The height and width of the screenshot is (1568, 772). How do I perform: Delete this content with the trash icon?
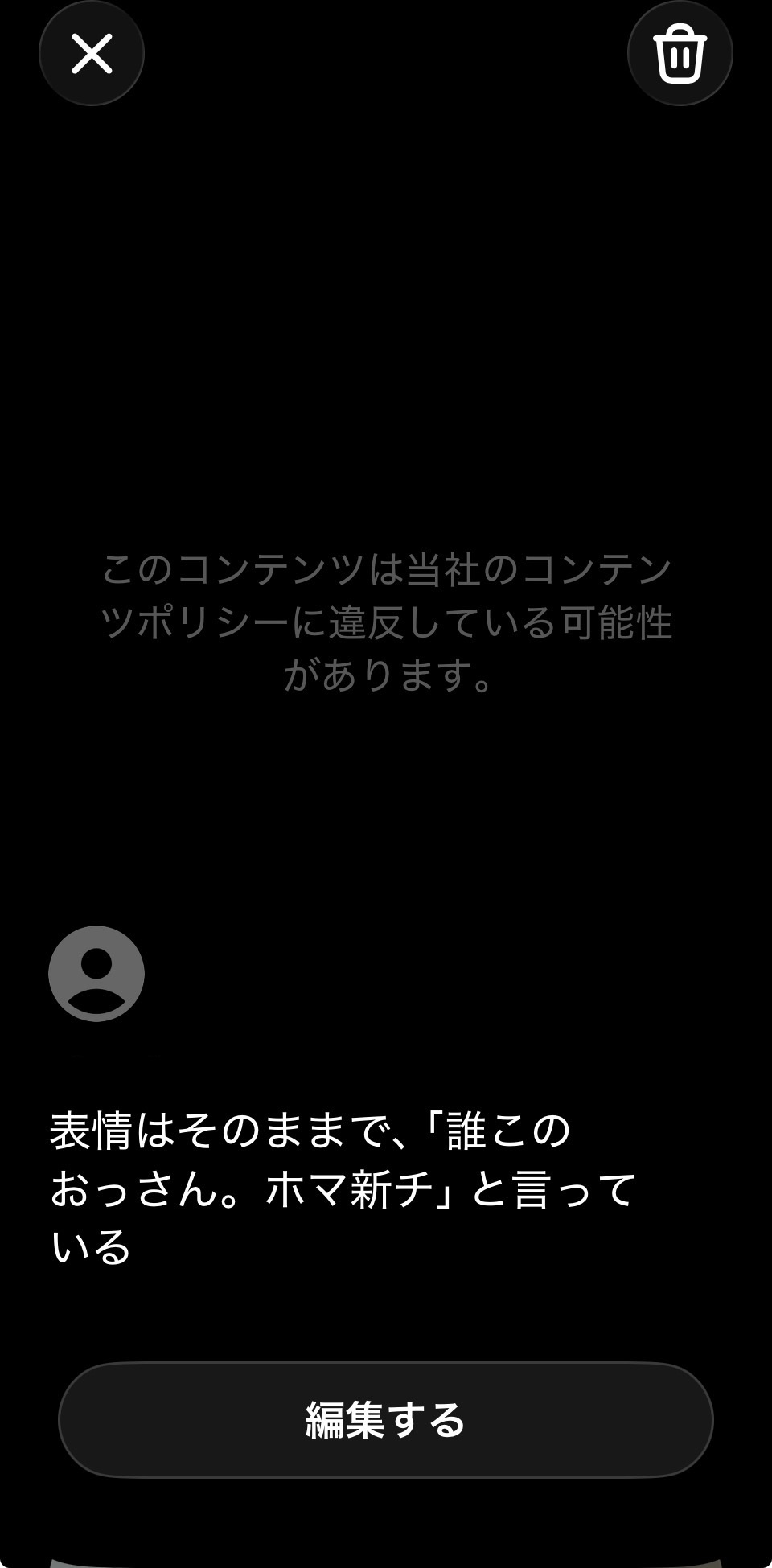(680, 54)
